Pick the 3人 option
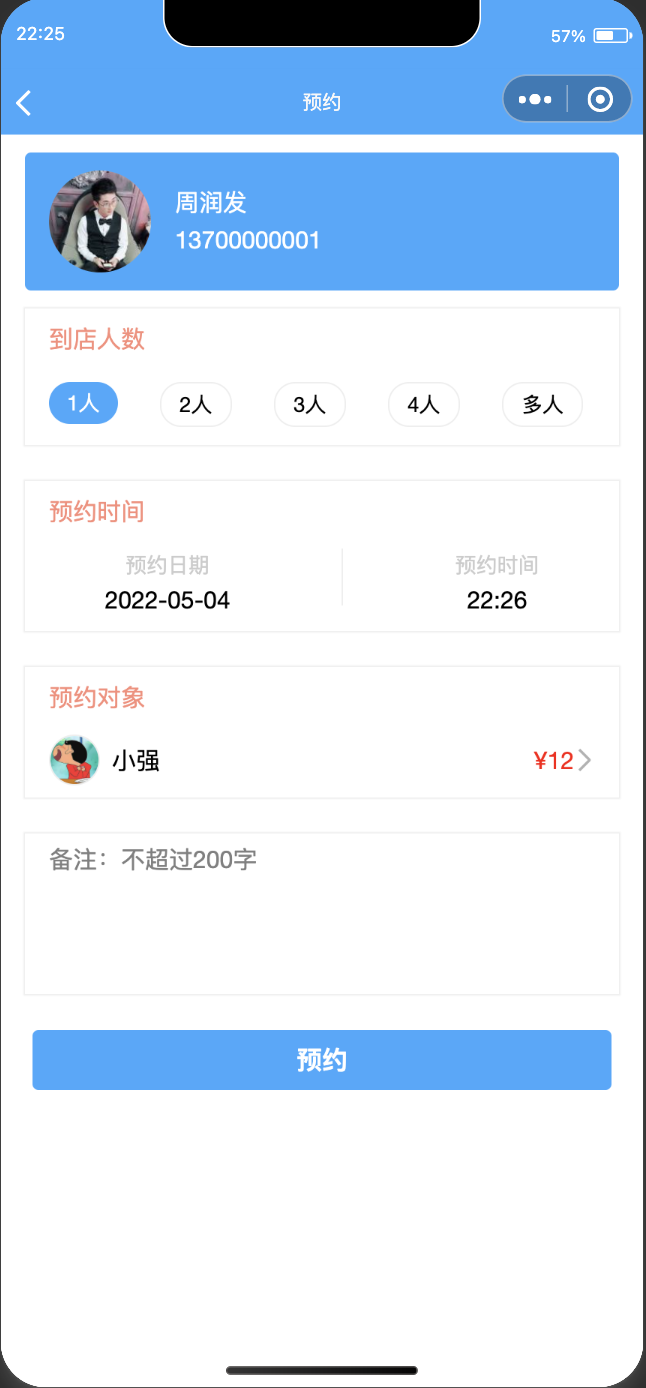Screen dimensions: 646x1388 pos(310,405)
